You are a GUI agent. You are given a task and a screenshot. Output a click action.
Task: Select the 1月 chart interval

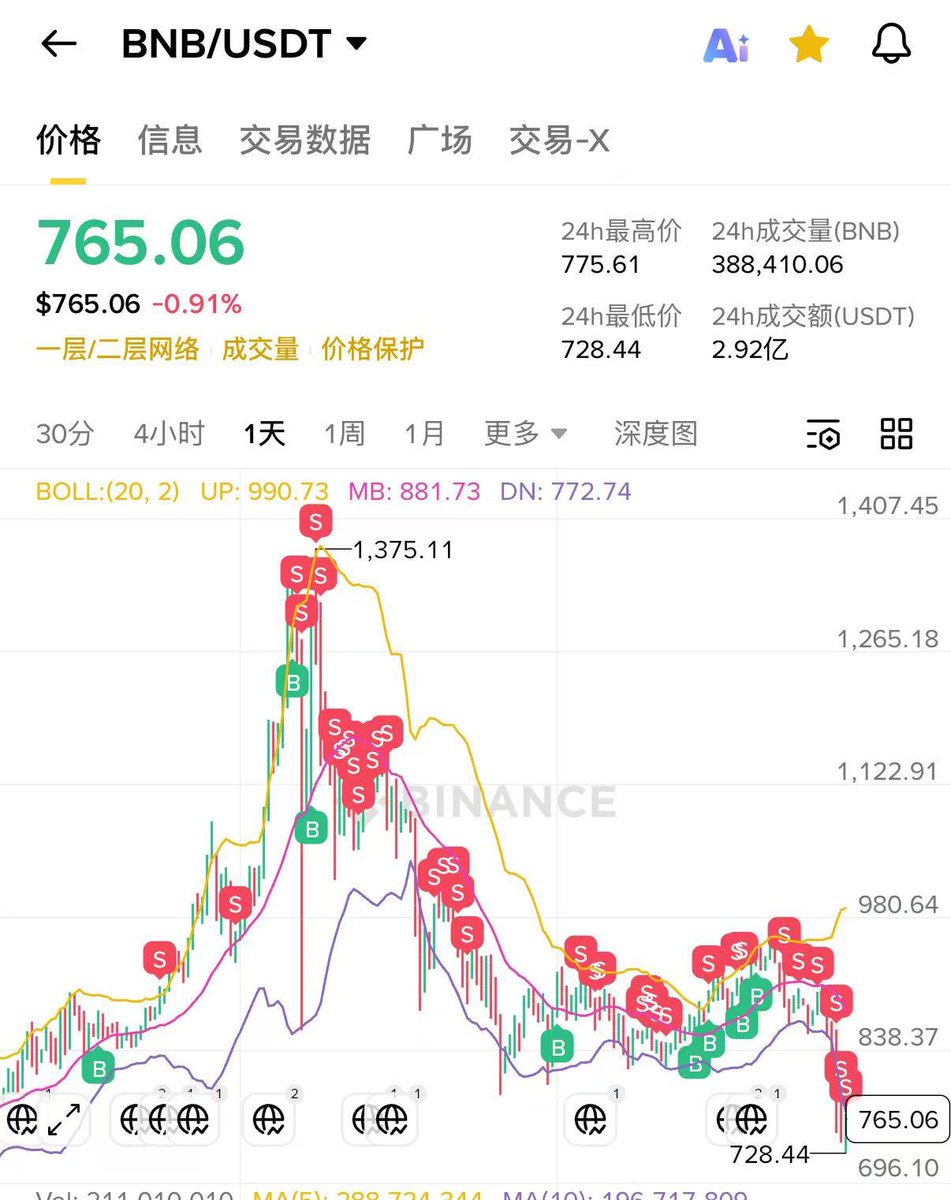(424, 434)
